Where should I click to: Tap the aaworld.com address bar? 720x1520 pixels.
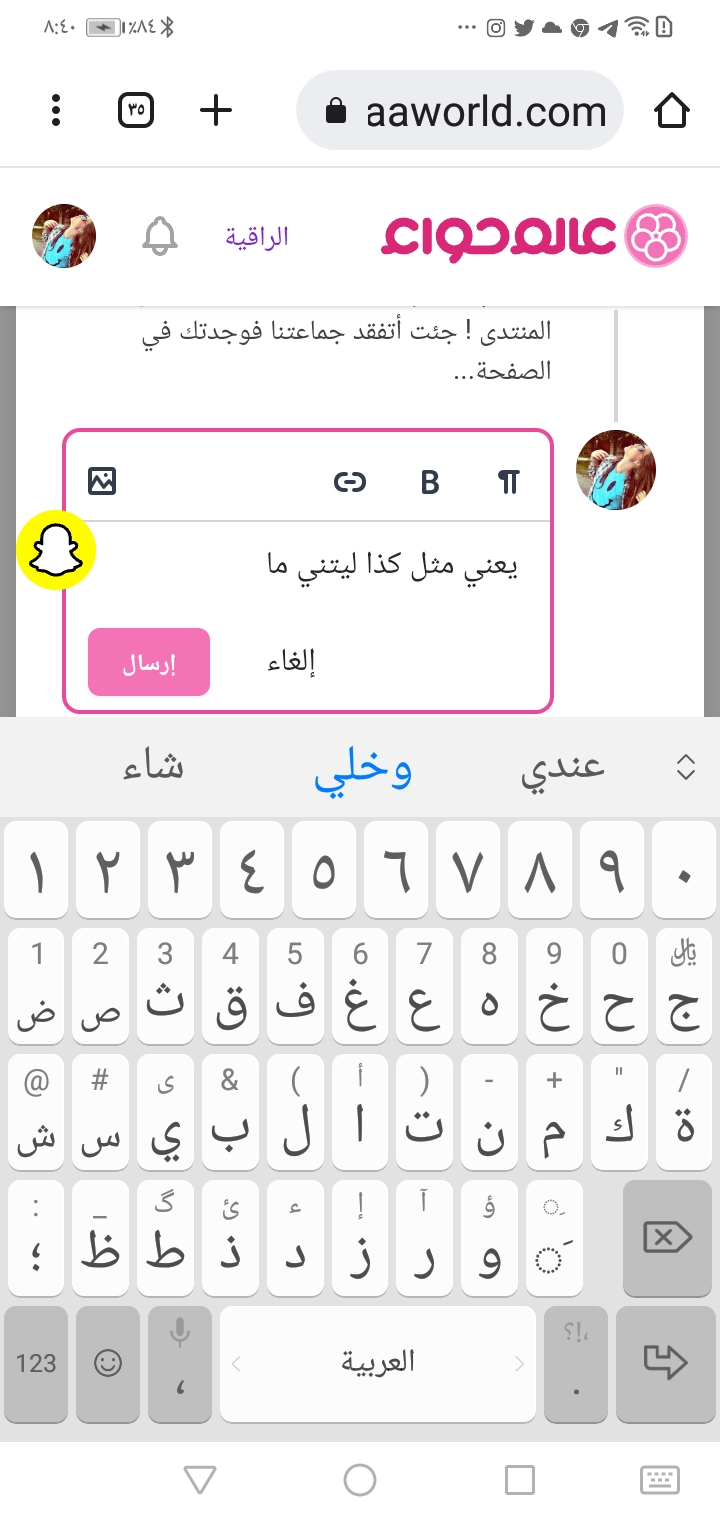coord(460,110)
